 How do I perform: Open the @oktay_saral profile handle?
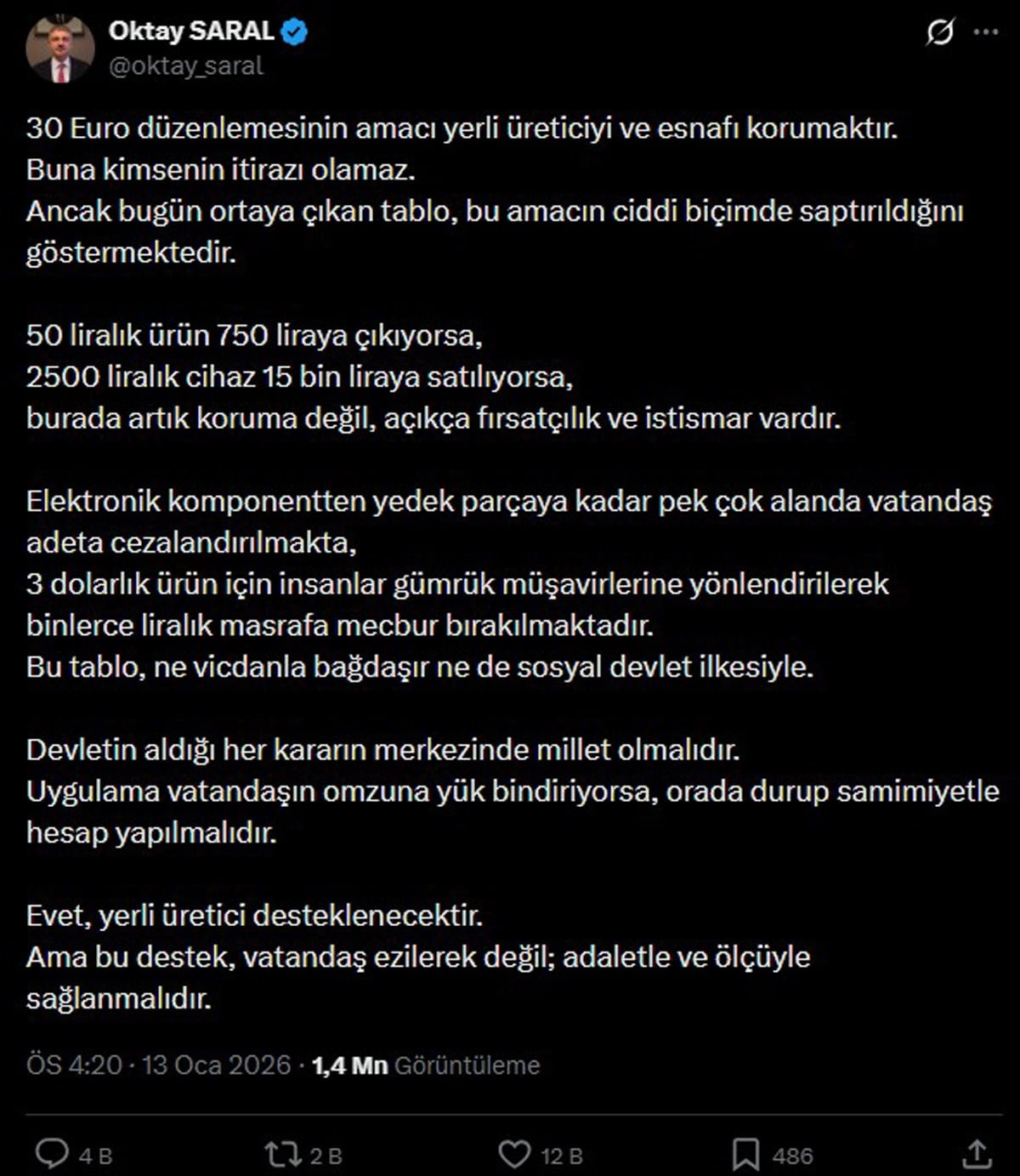(x=185, y=66)
